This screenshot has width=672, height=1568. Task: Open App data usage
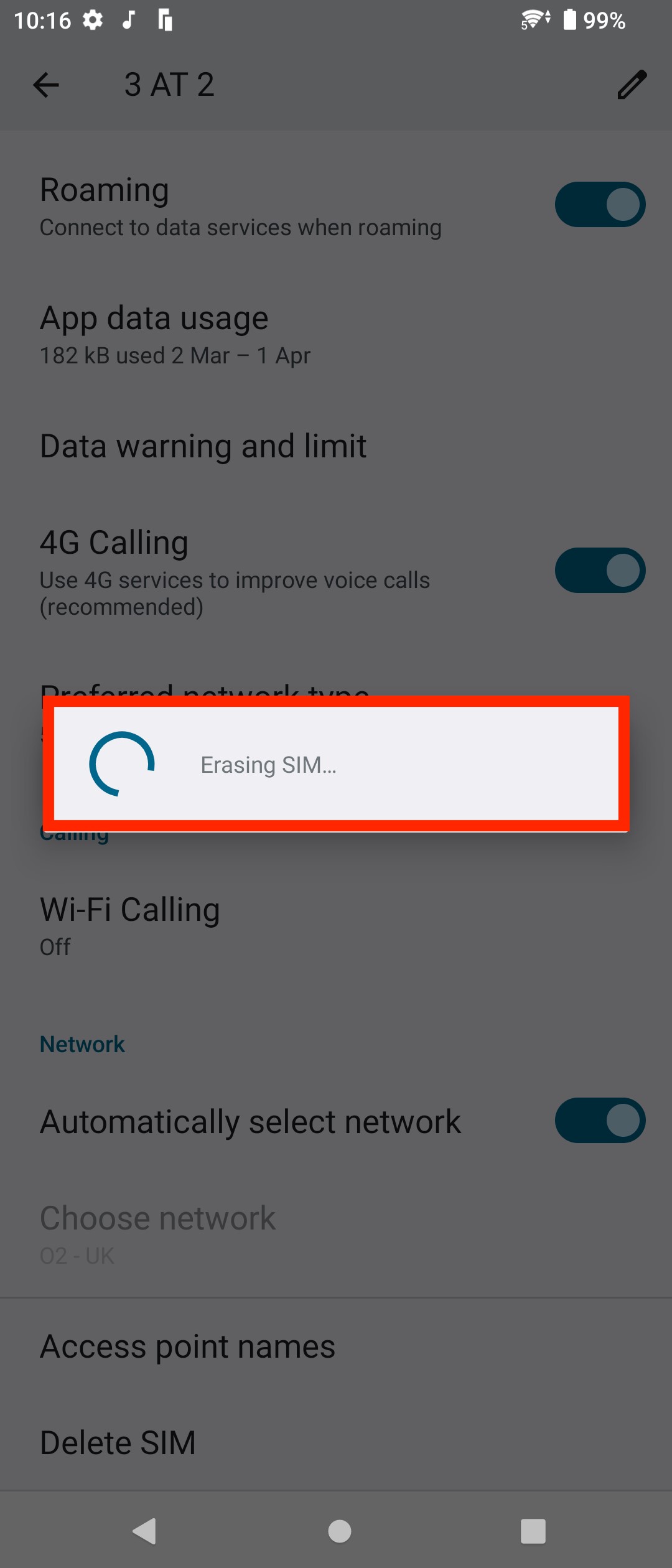click(174, 334)
